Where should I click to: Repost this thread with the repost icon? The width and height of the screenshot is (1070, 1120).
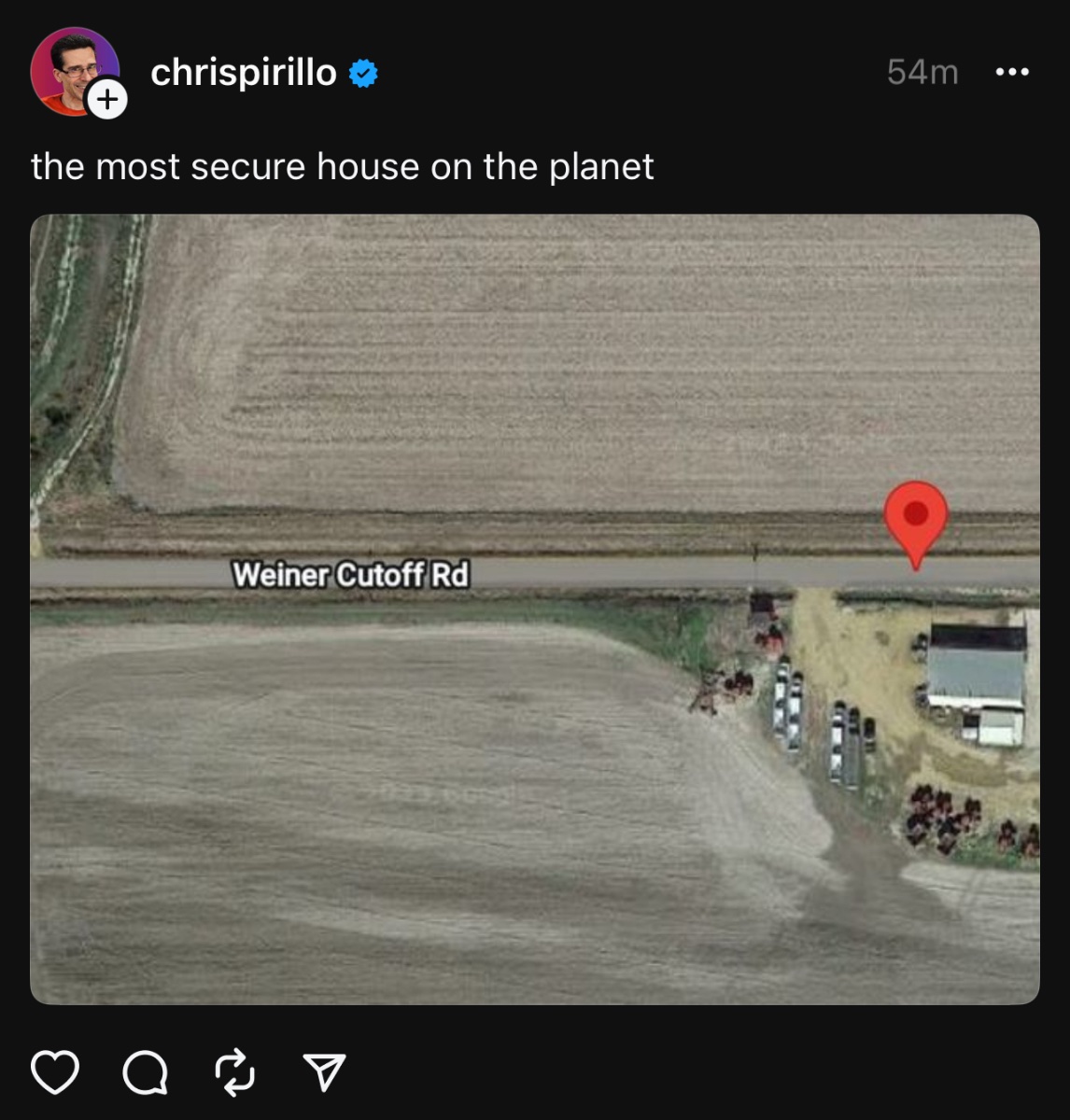pos(234,1071)
